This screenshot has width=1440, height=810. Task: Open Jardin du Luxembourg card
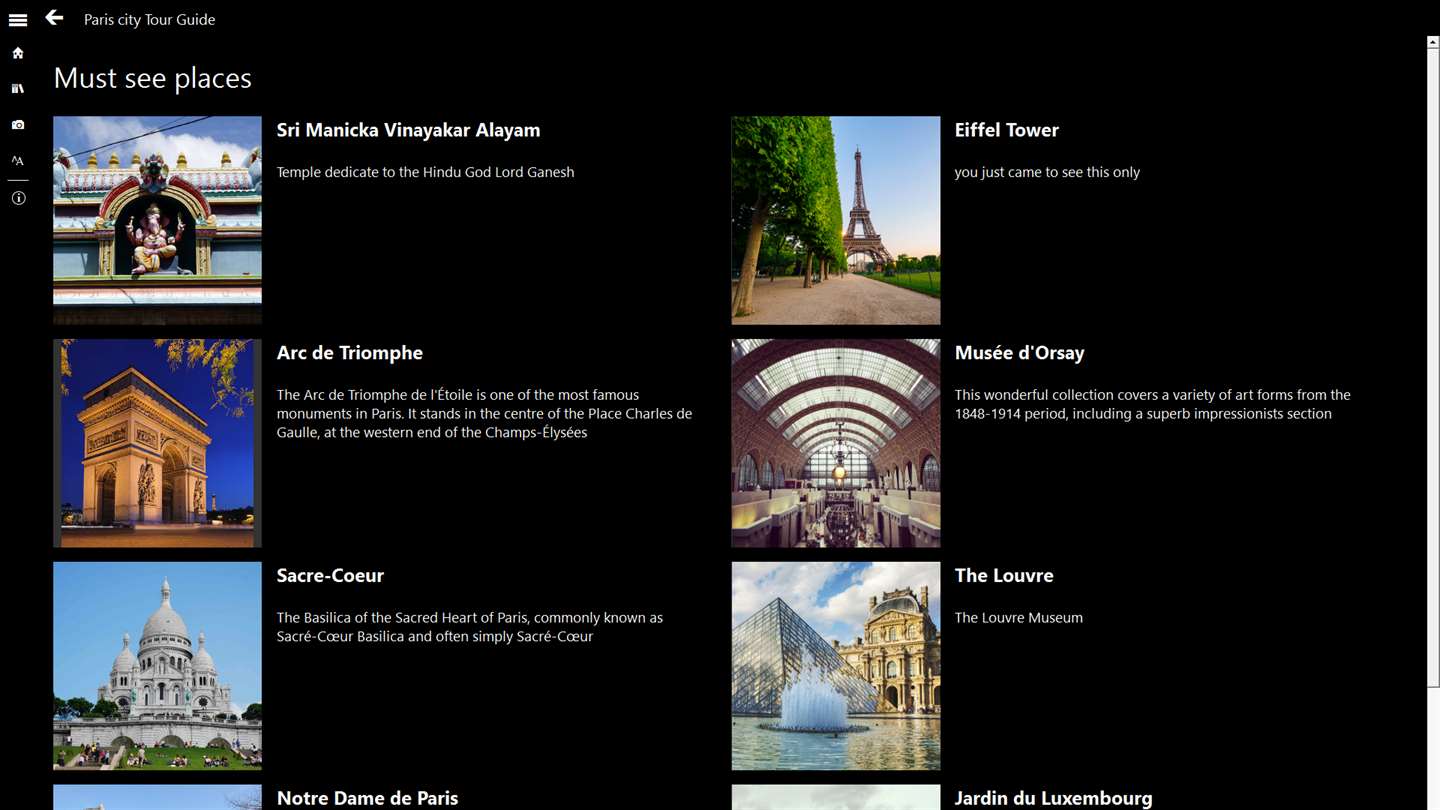[1053, 798]
